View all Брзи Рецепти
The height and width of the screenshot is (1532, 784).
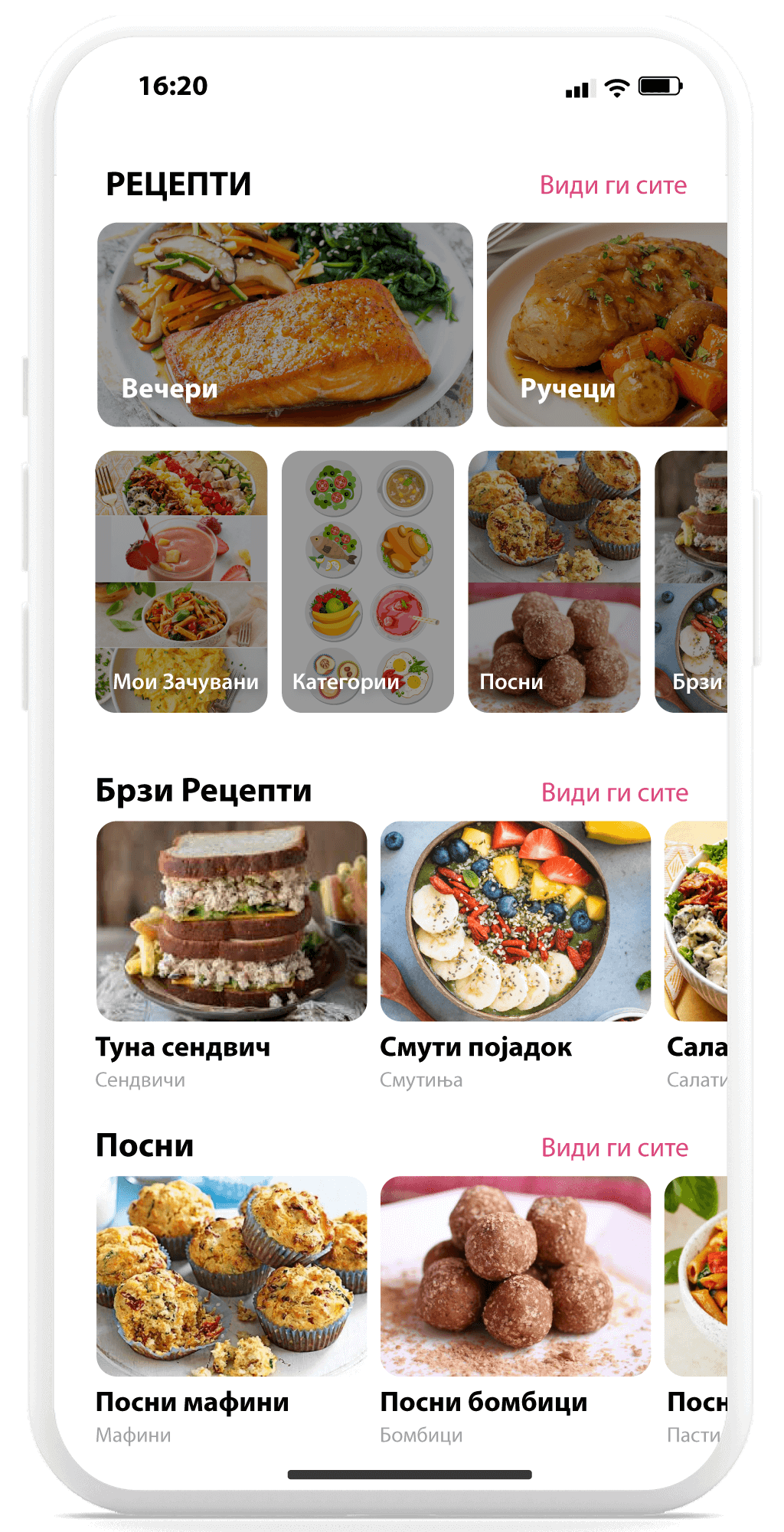click(614, 792)
